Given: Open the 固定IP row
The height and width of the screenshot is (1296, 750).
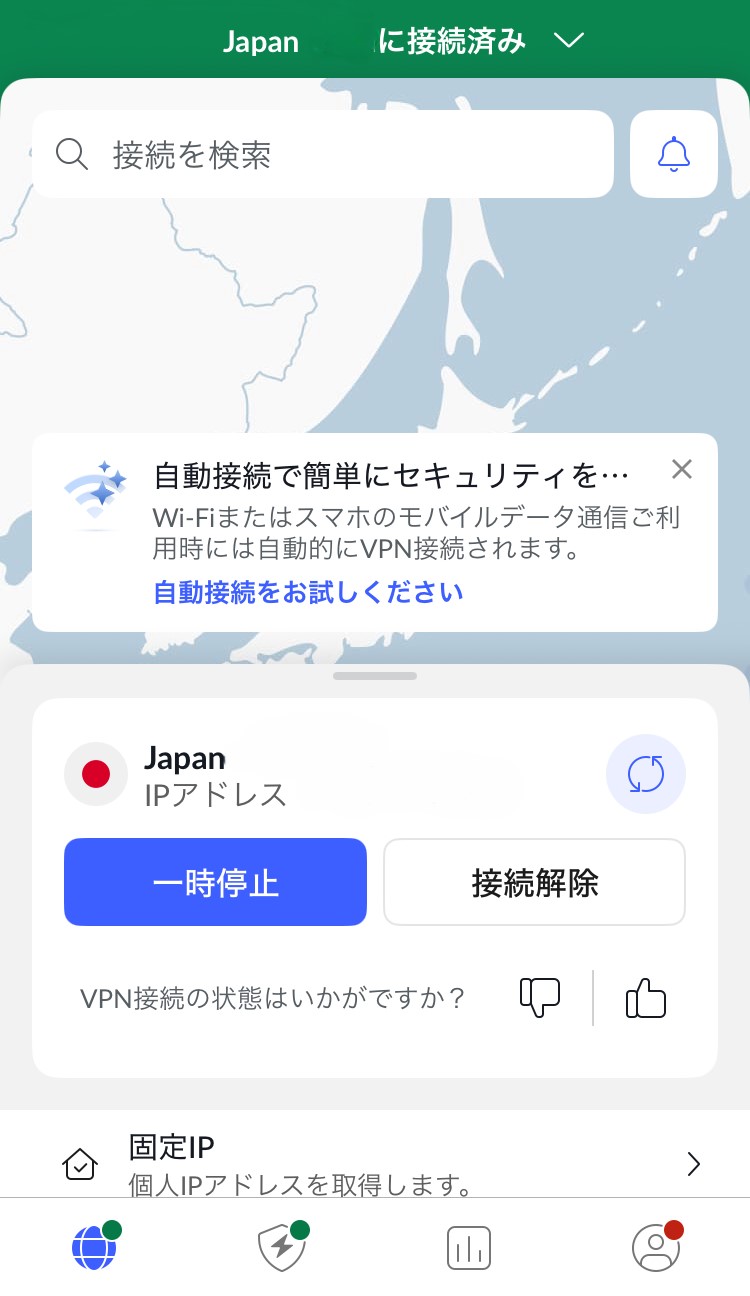Looking at the screenshot, I should (375, 1163).
